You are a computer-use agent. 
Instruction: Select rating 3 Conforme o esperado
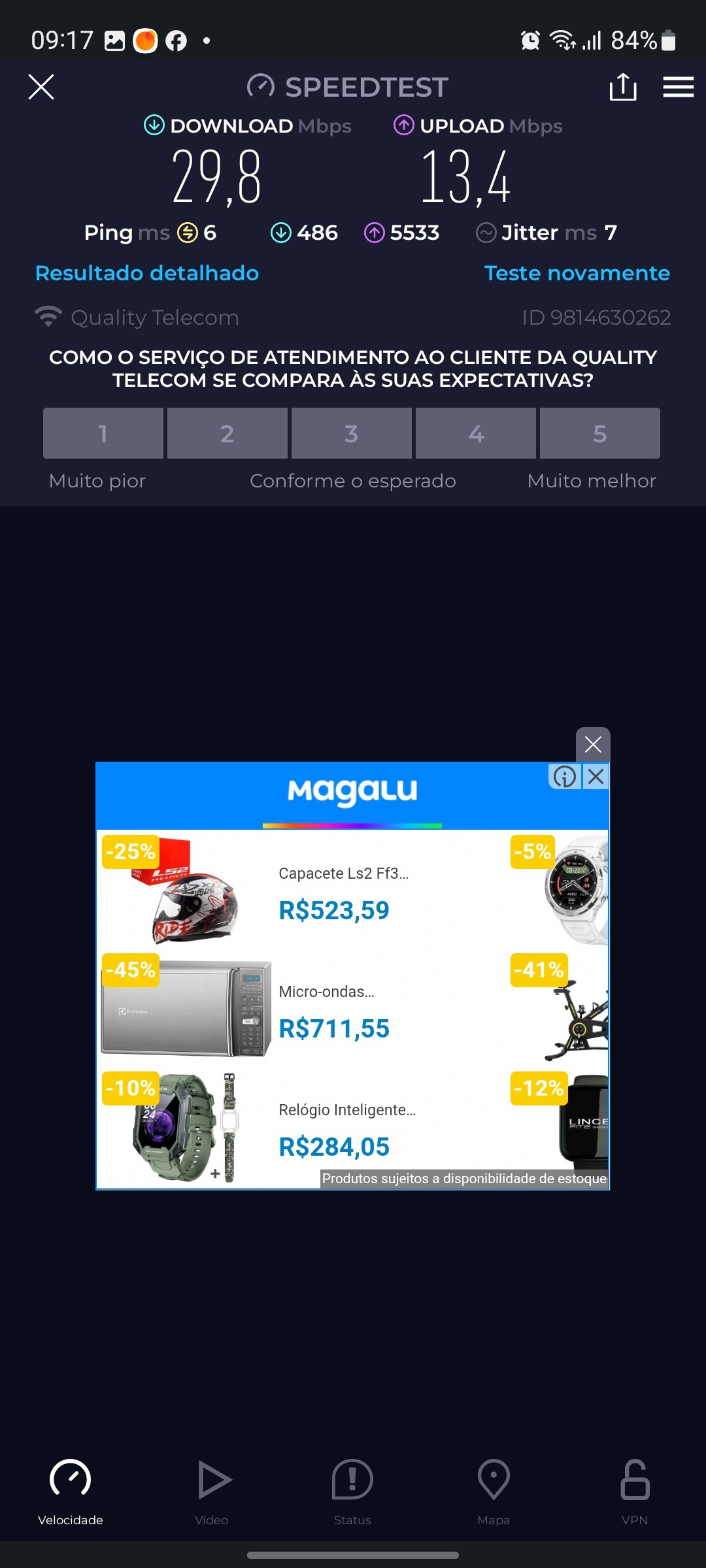point(352,433)
